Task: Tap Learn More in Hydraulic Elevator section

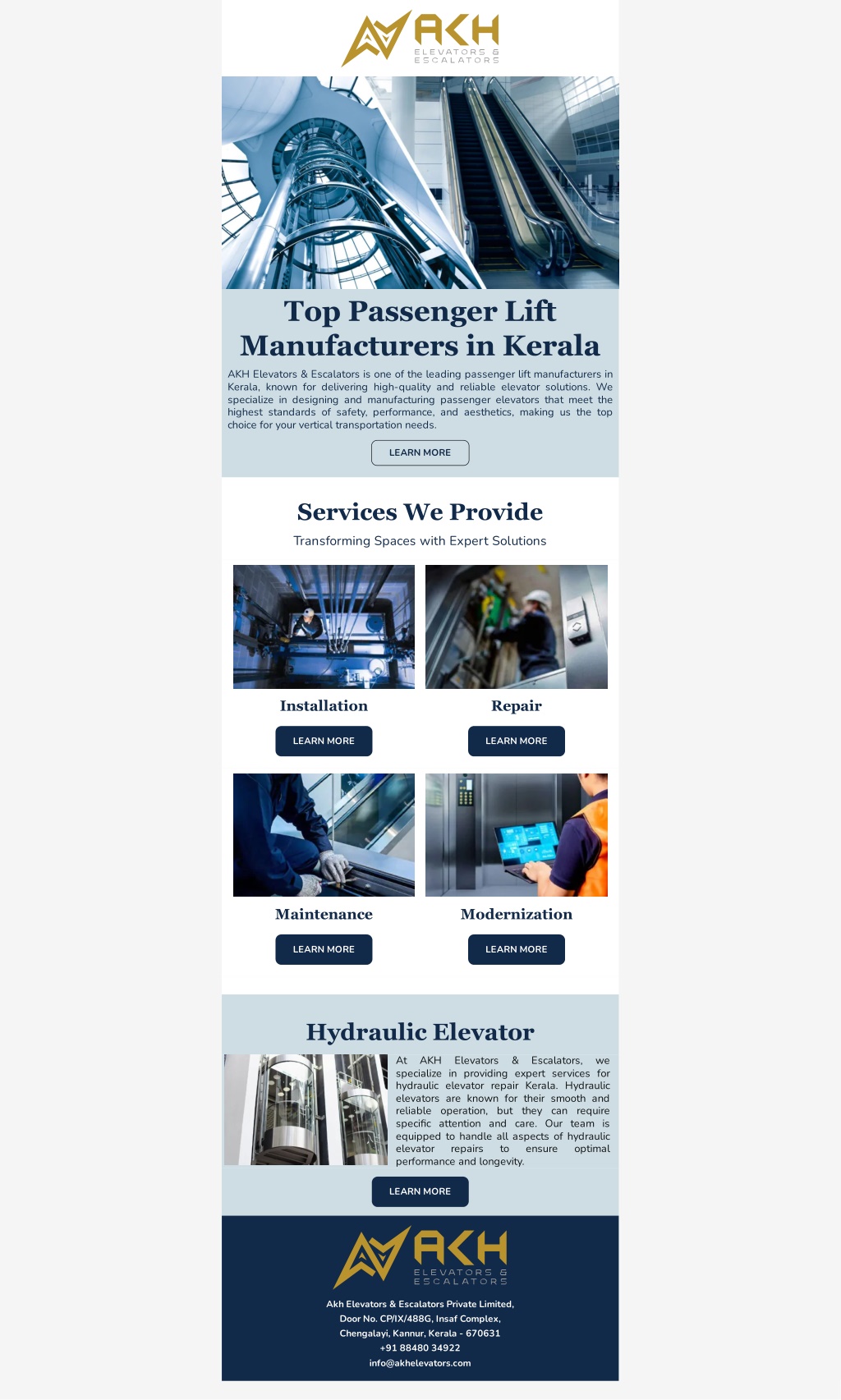Action: click(420, 1191)
